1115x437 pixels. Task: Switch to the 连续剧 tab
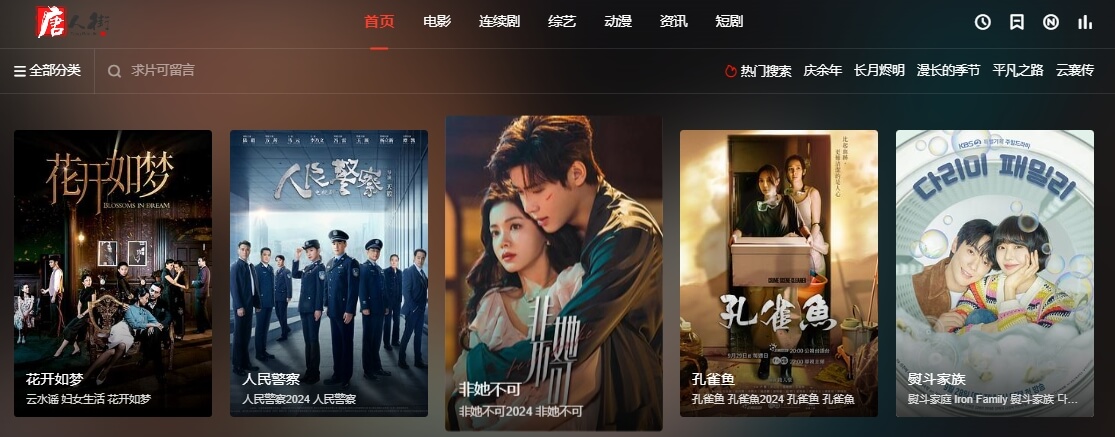tap(499, 21)
